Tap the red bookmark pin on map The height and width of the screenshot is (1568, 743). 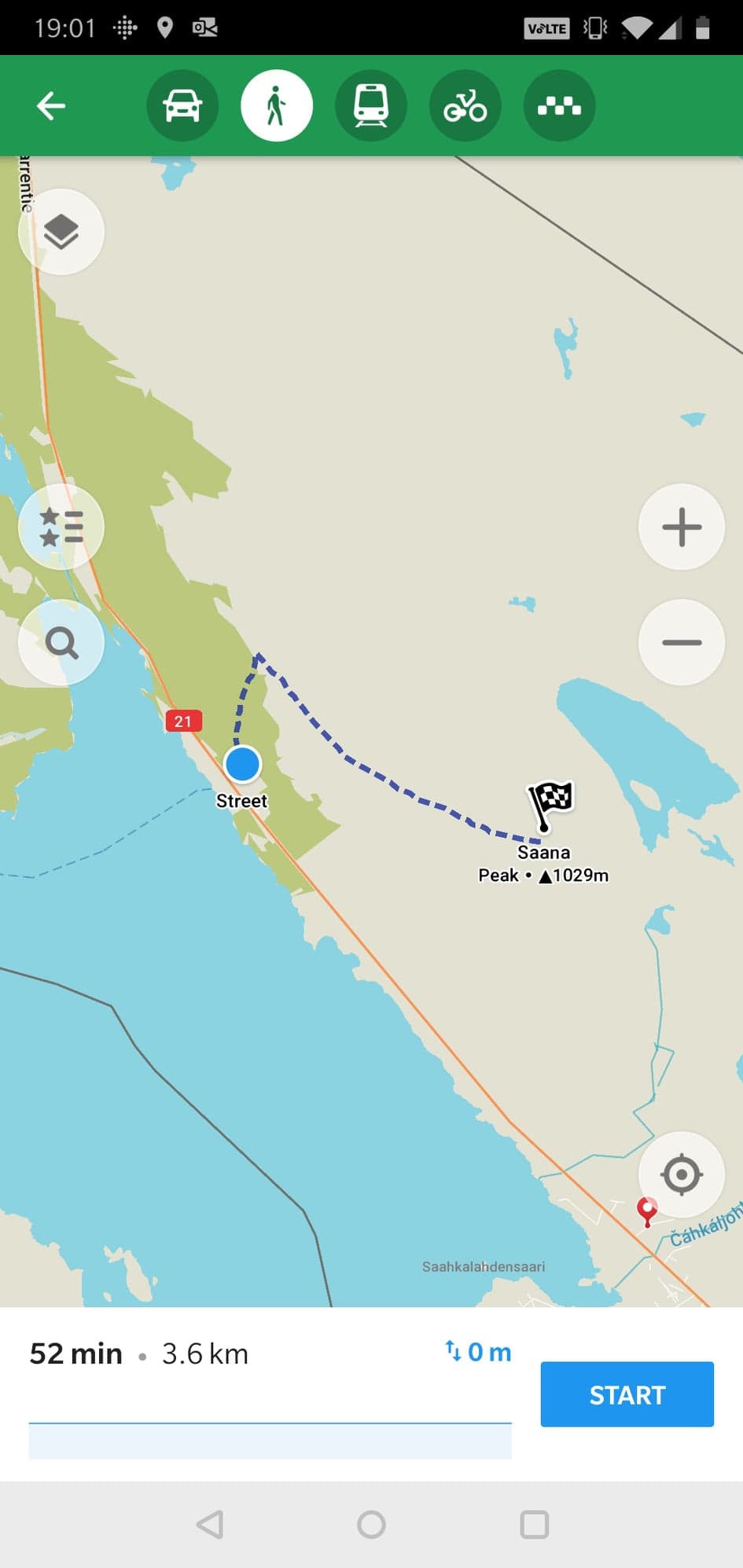646,1210
